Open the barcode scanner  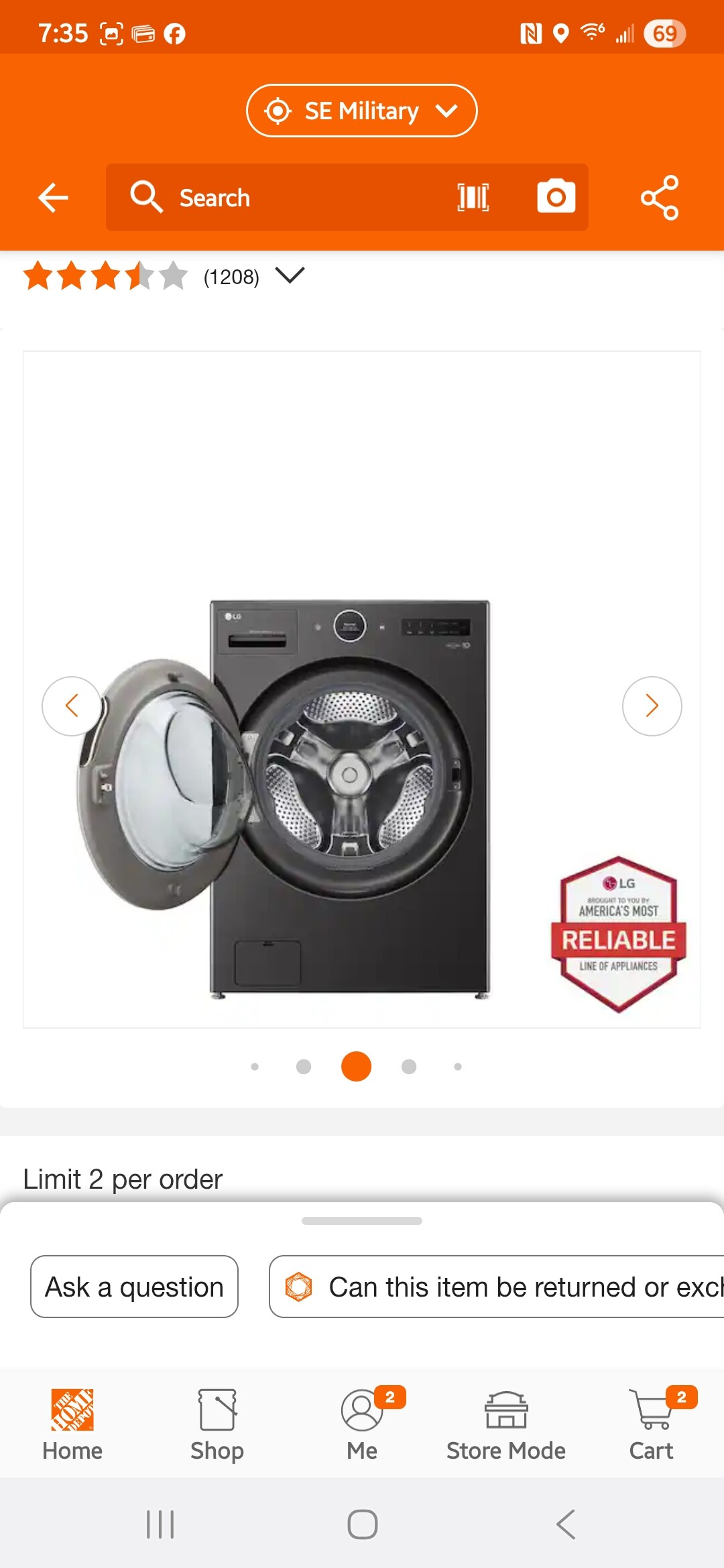pyautogui.click(x=473, y=198)
